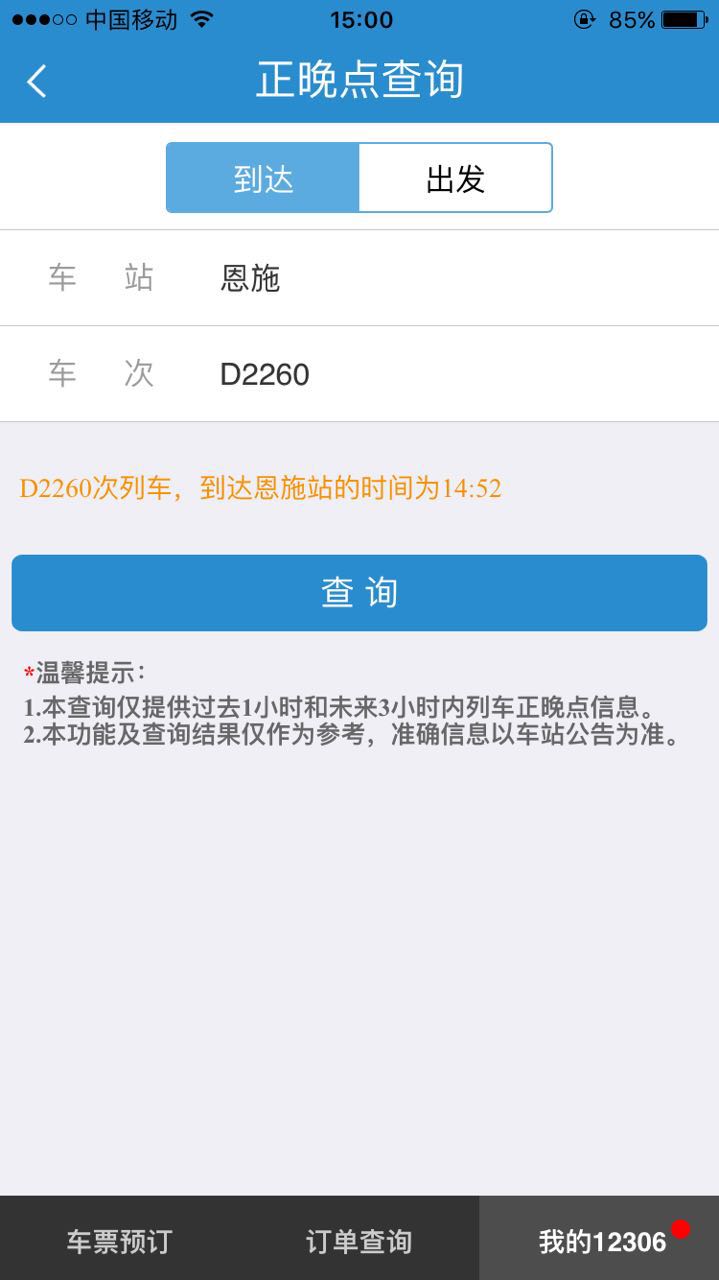Switch to the 出发 segment
This screenshot has width=719, height=1280.
click(455, 178)
